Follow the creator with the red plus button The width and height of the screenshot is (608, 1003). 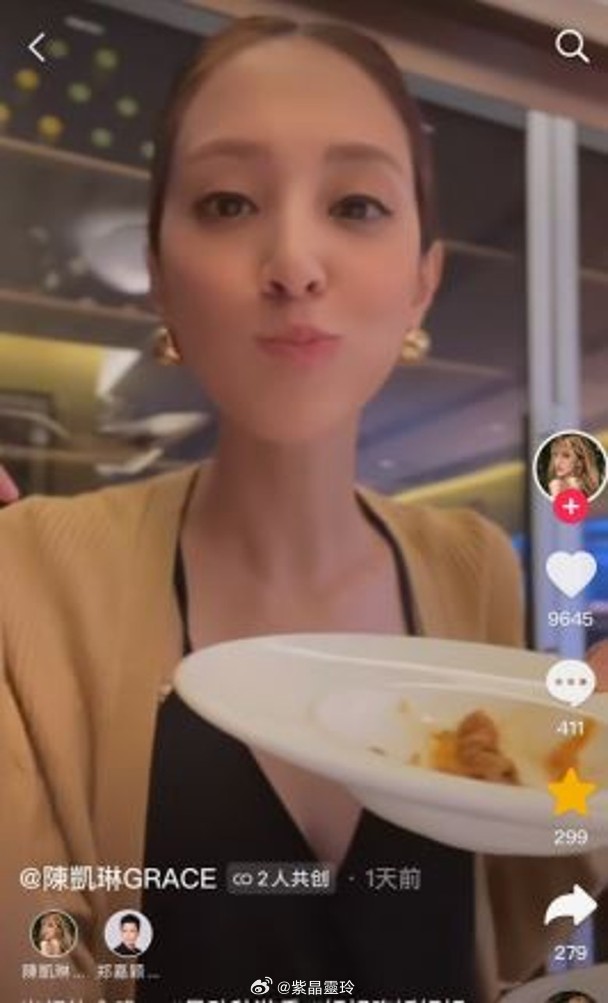coord(570,507)
